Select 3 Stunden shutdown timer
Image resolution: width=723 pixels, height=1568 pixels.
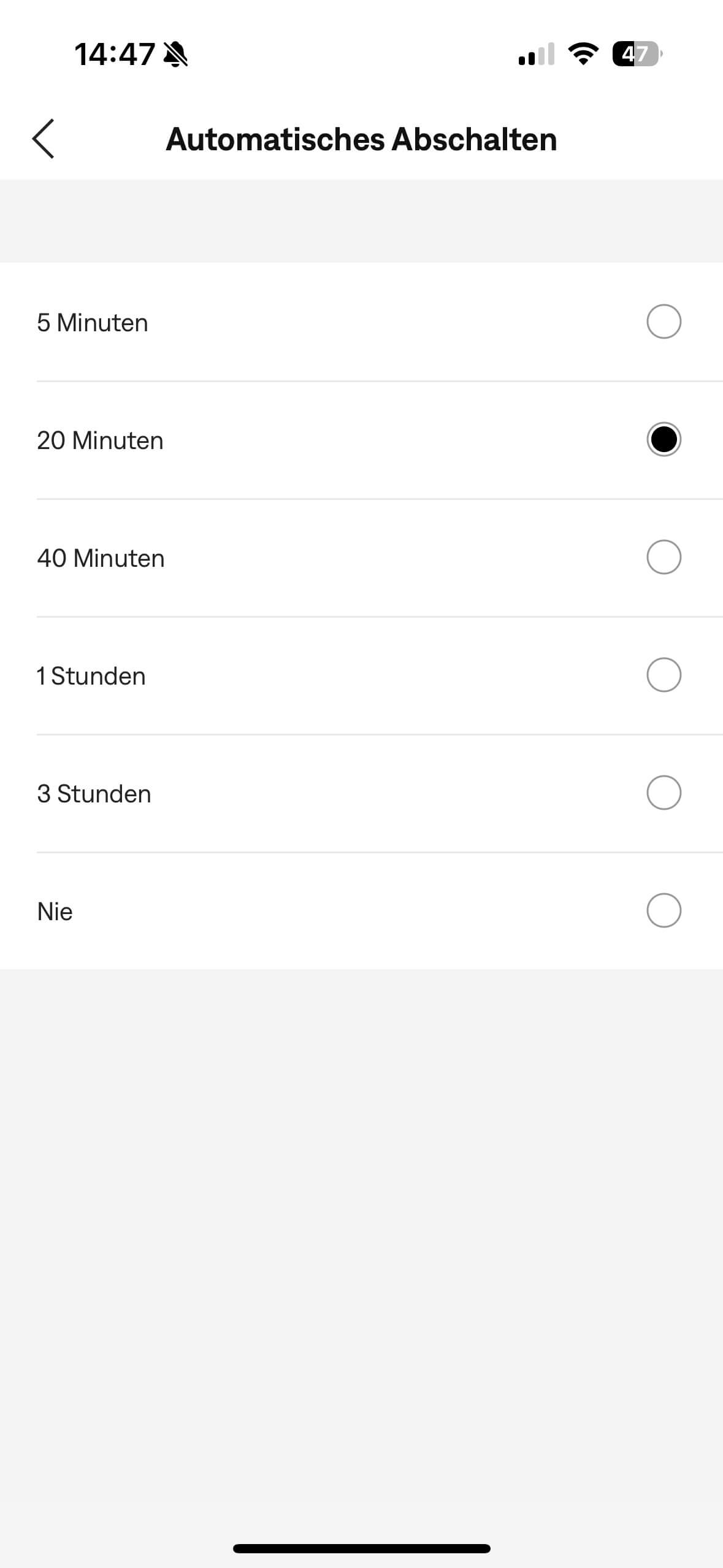click(664, 793)
